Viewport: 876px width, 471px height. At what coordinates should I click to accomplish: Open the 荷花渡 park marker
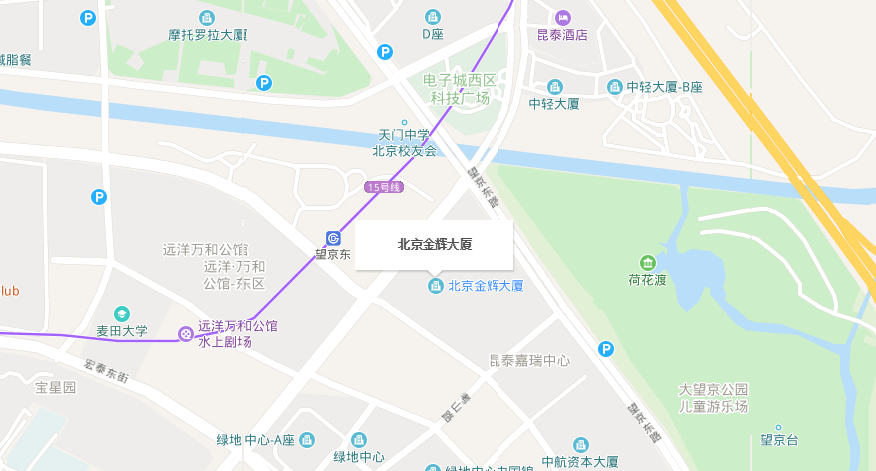coord(647,263)
